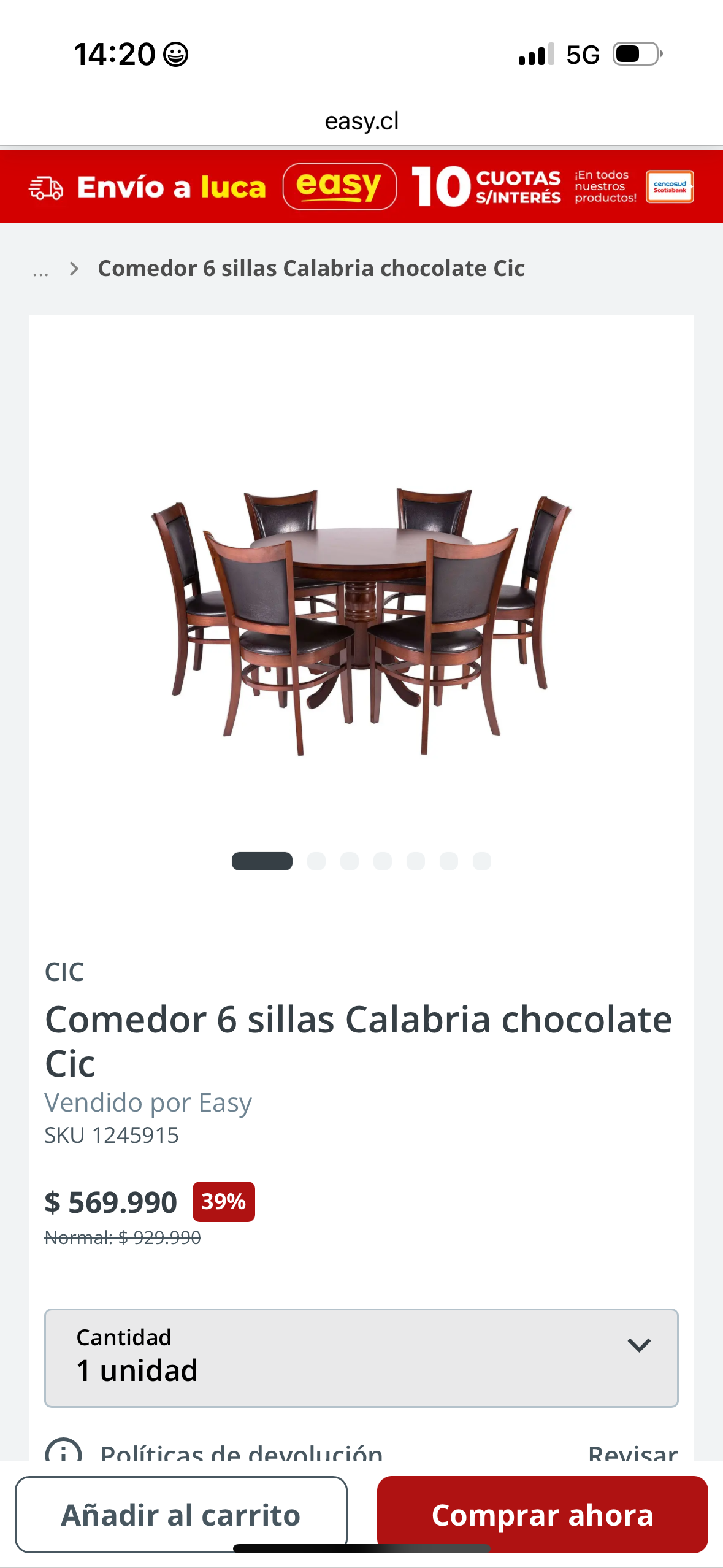Viewport: 723px width, 1568px height.
Task: Tap Añadir al carrito button
Action: point(181,1515)
